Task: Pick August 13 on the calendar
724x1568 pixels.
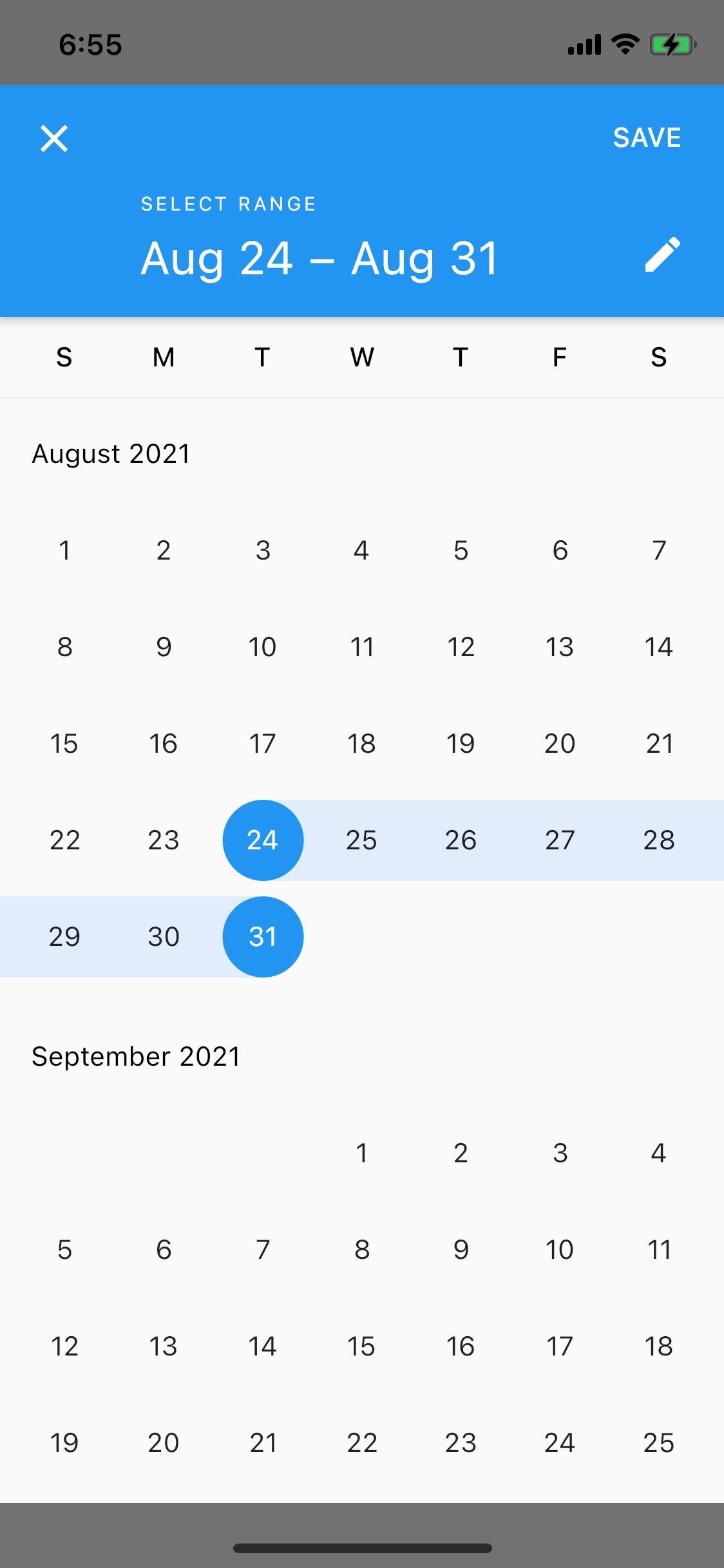Action: (559, 647)
